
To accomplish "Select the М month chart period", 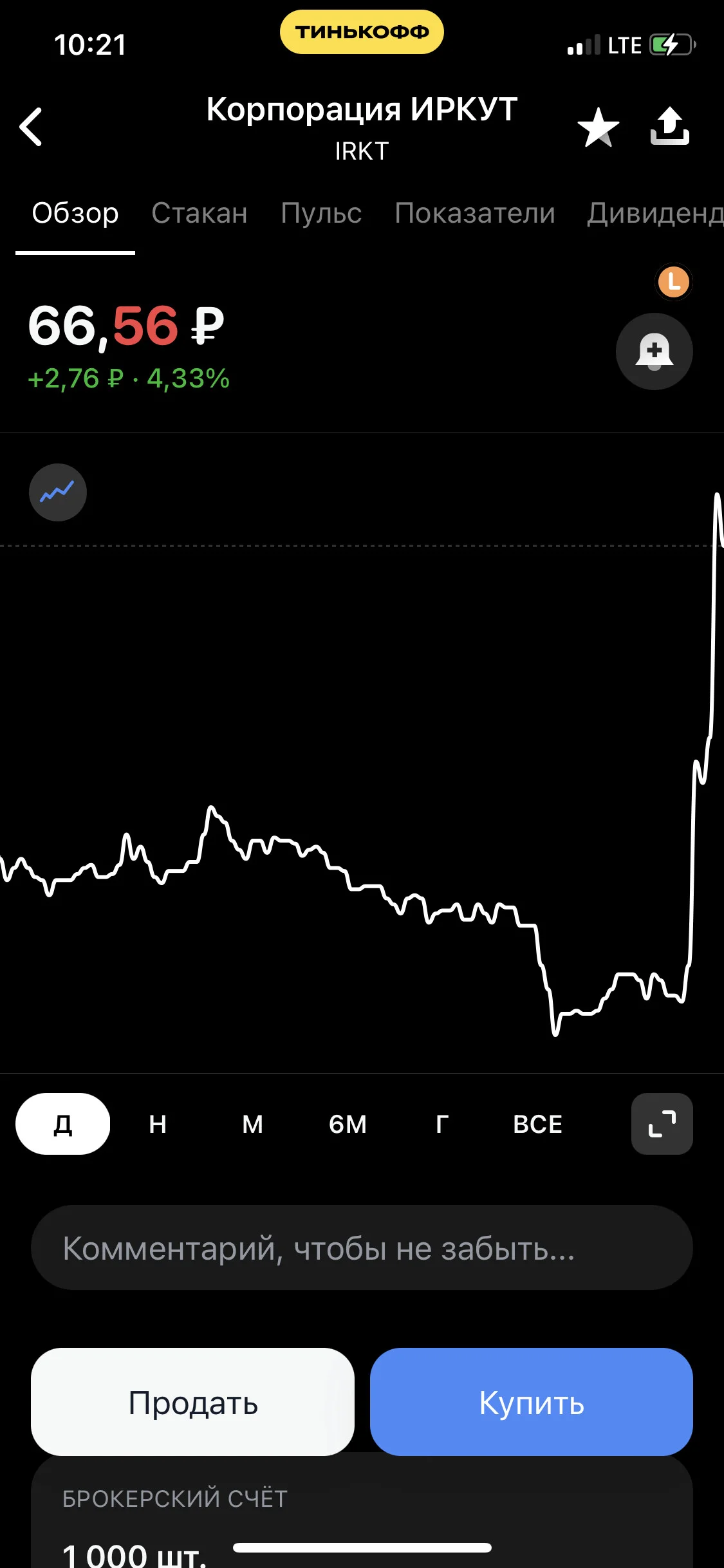I will click(x=252, y=1124).
